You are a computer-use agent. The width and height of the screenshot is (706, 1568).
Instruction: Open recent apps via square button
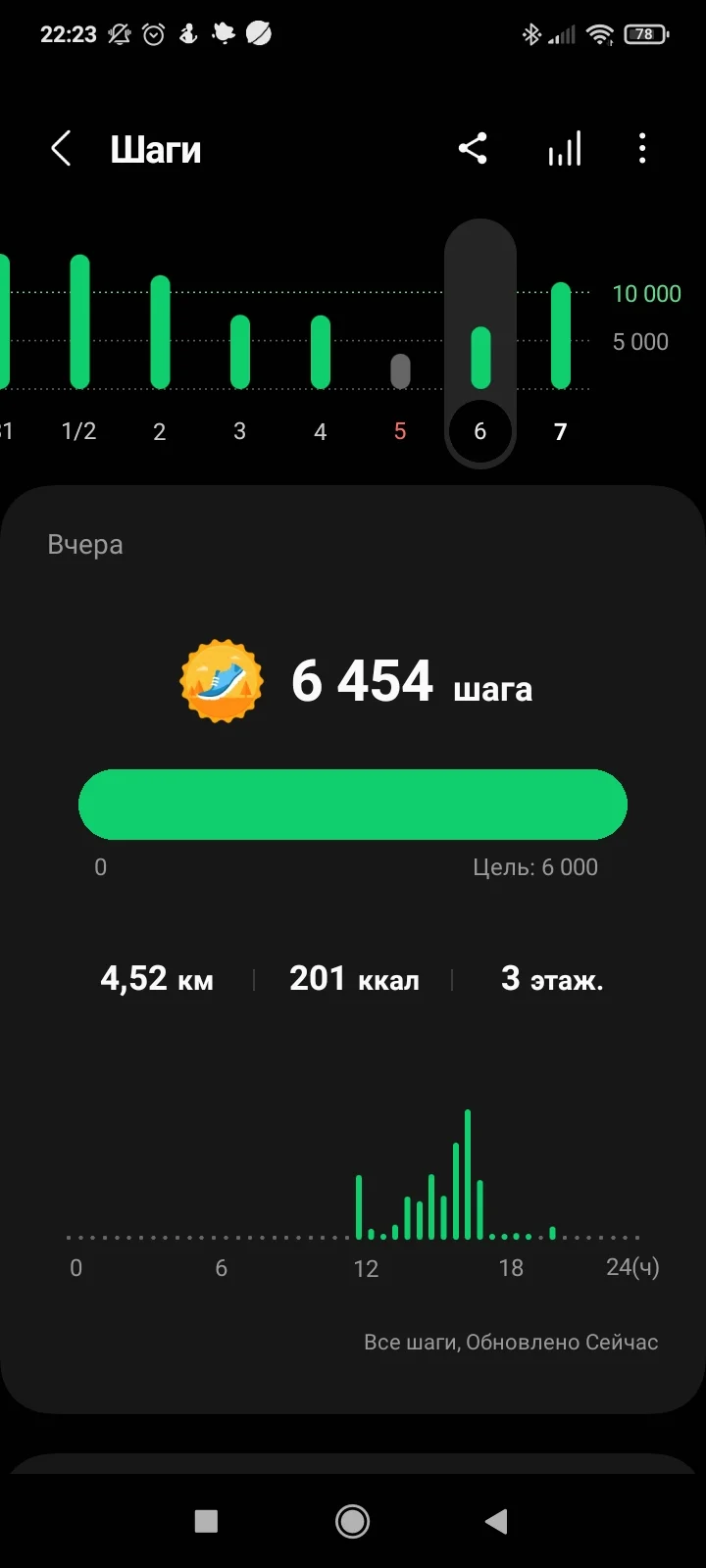point(206,1521)
